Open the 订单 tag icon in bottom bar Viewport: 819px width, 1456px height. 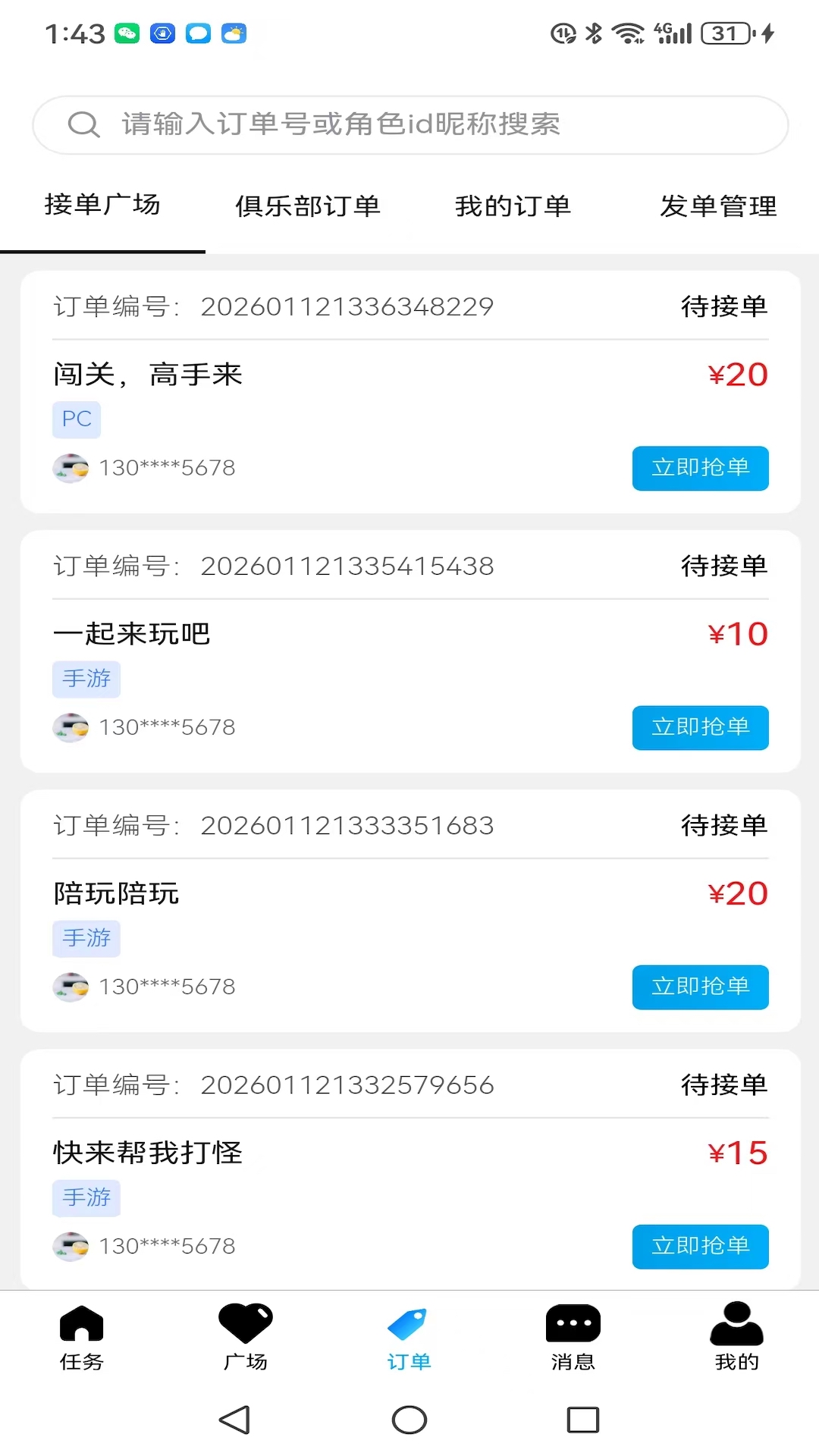pyautogui.click(x=409, y=1338)
